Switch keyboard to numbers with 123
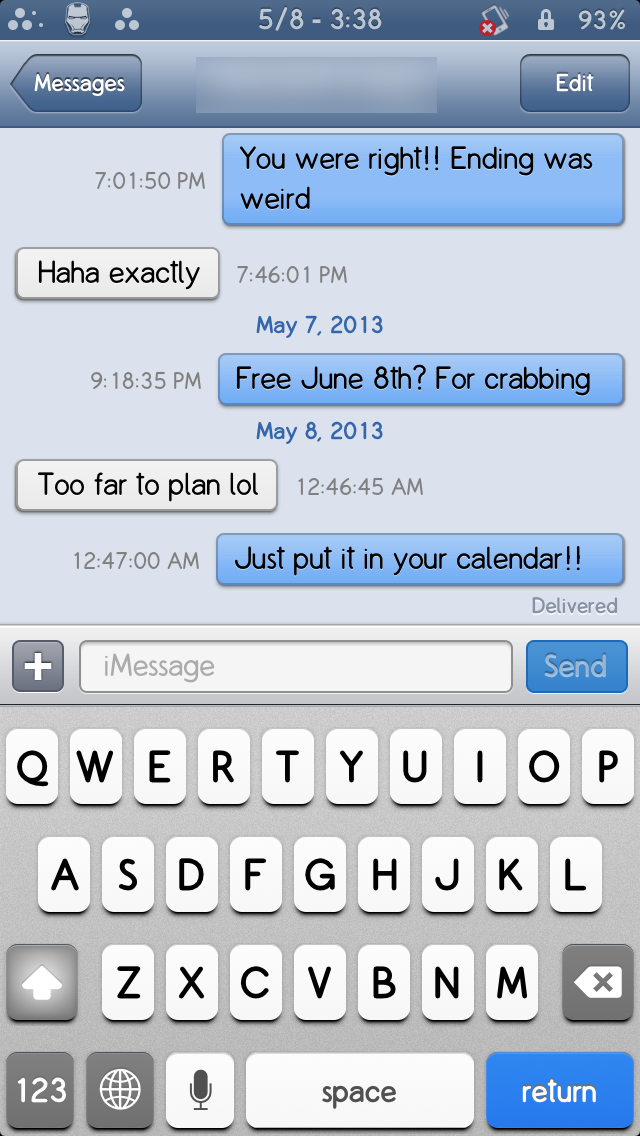640x1136 pixels. tap(41, 1090)
